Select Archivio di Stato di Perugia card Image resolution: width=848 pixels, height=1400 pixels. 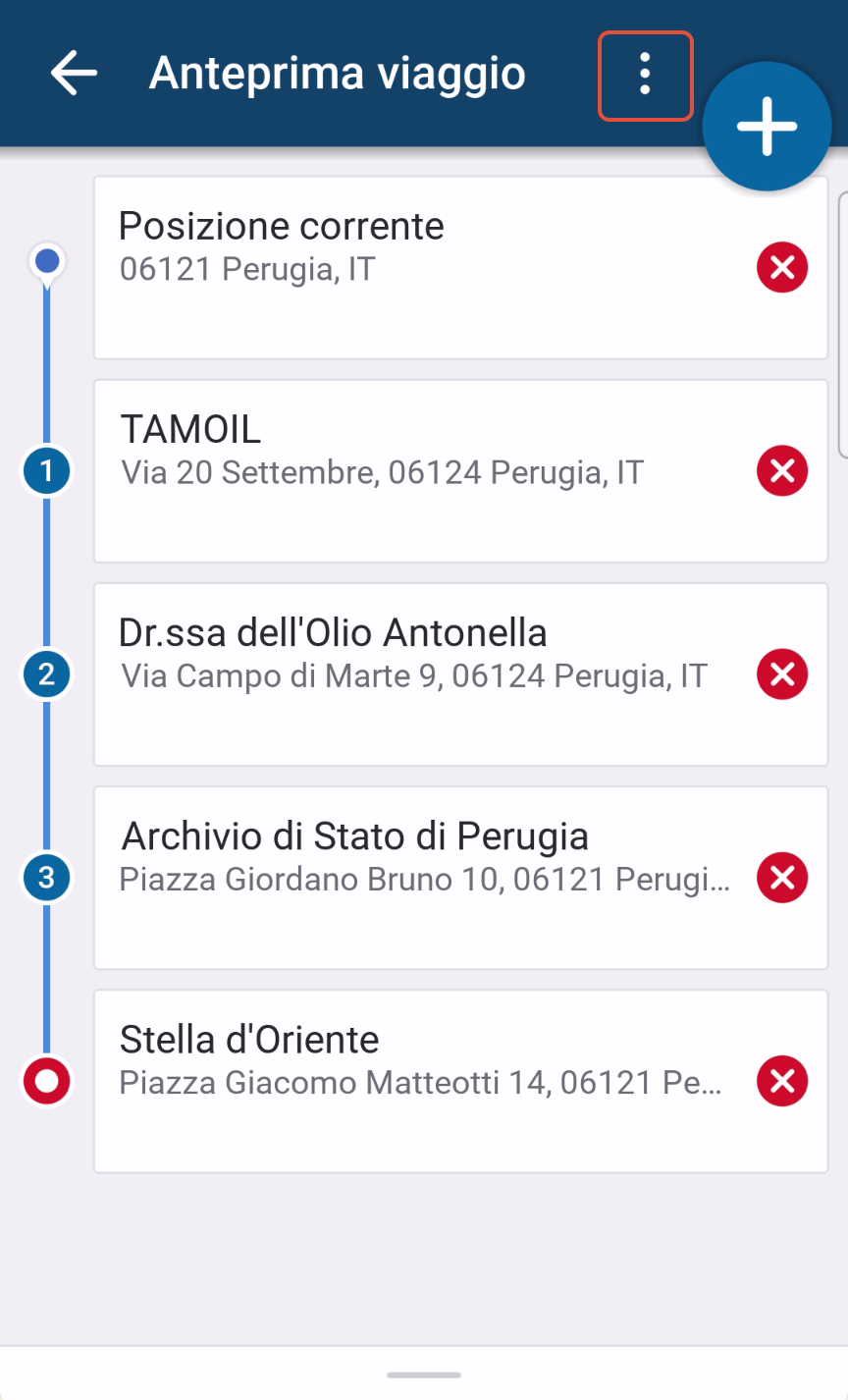(x=422, y=878)
